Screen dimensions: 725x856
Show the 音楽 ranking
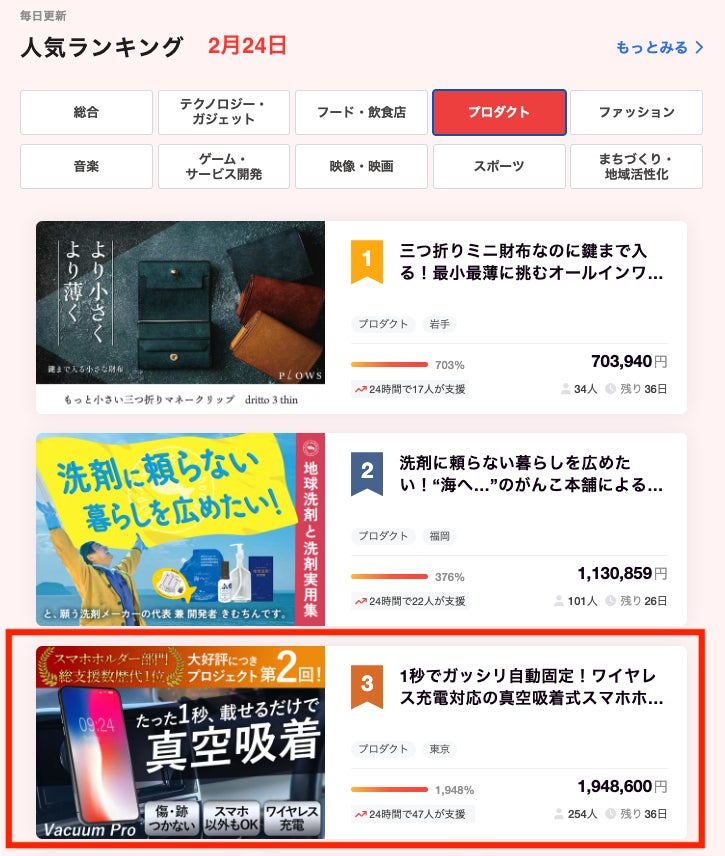[x=86, y=166]
